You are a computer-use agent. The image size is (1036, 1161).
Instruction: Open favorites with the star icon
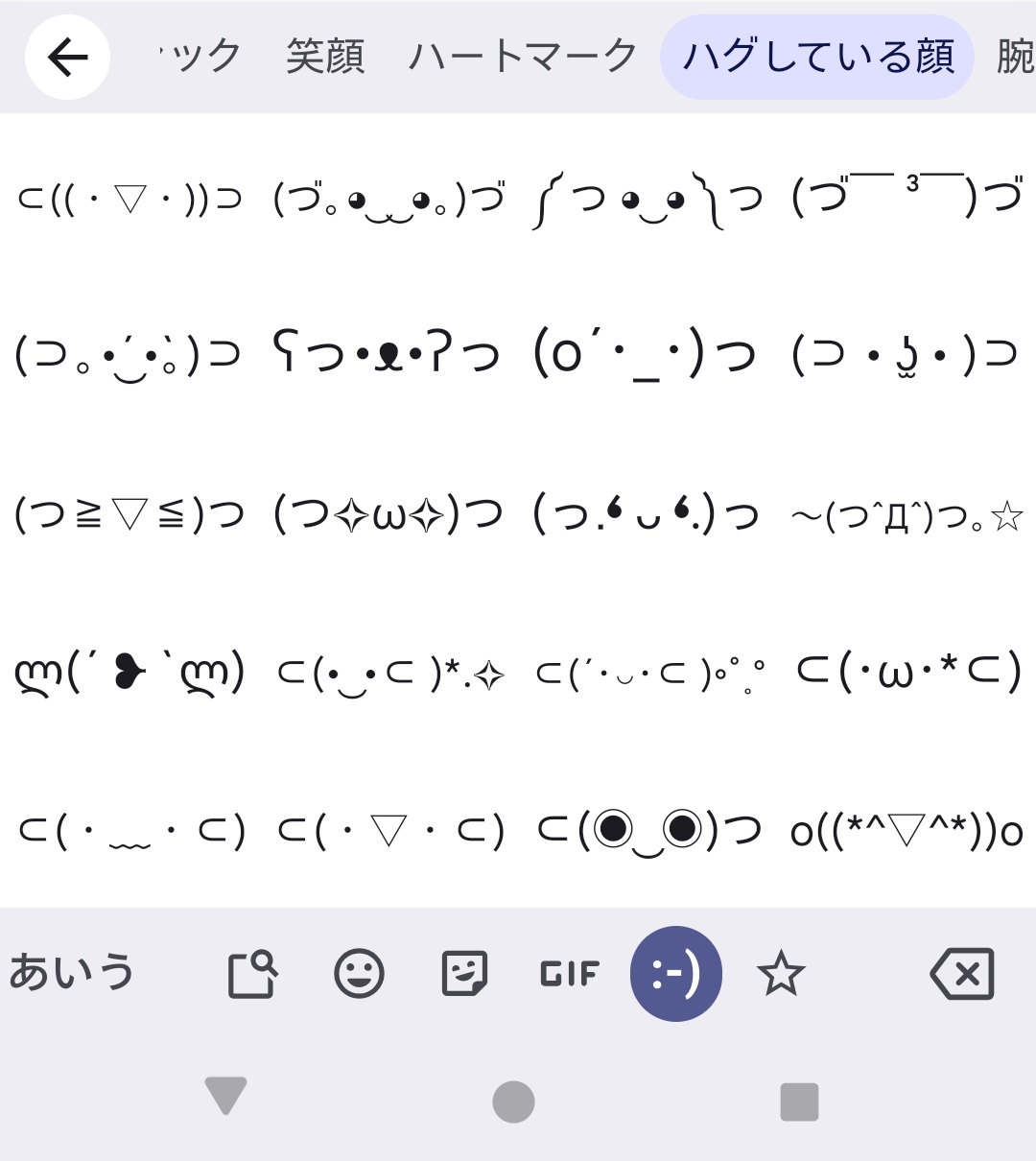[x=782, y=973]
